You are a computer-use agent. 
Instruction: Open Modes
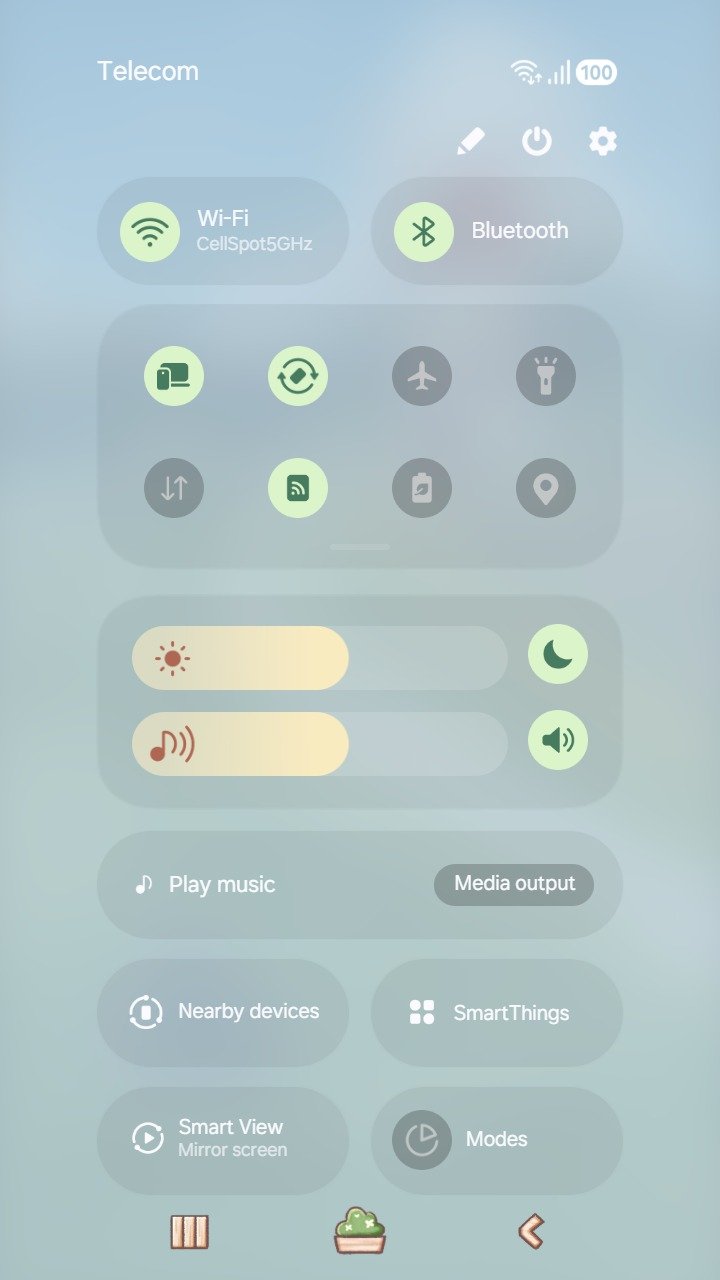[x=497, y=1139]
